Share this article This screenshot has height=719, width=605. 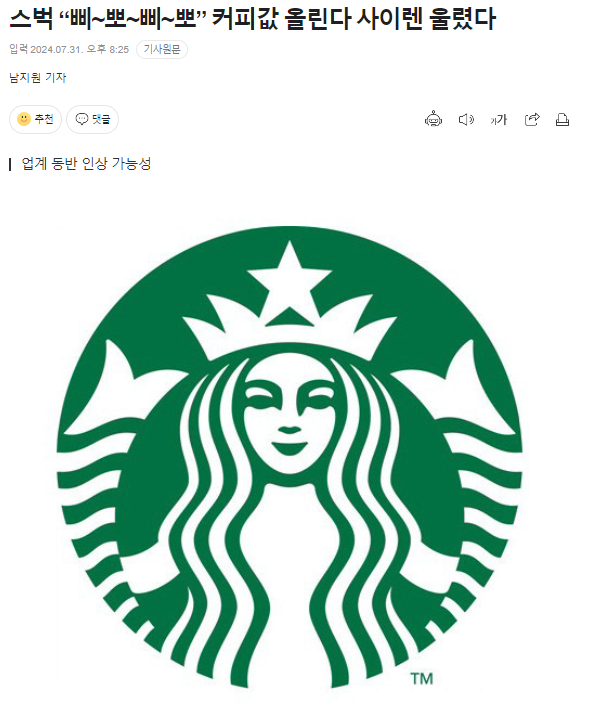(x=532, y=120)
